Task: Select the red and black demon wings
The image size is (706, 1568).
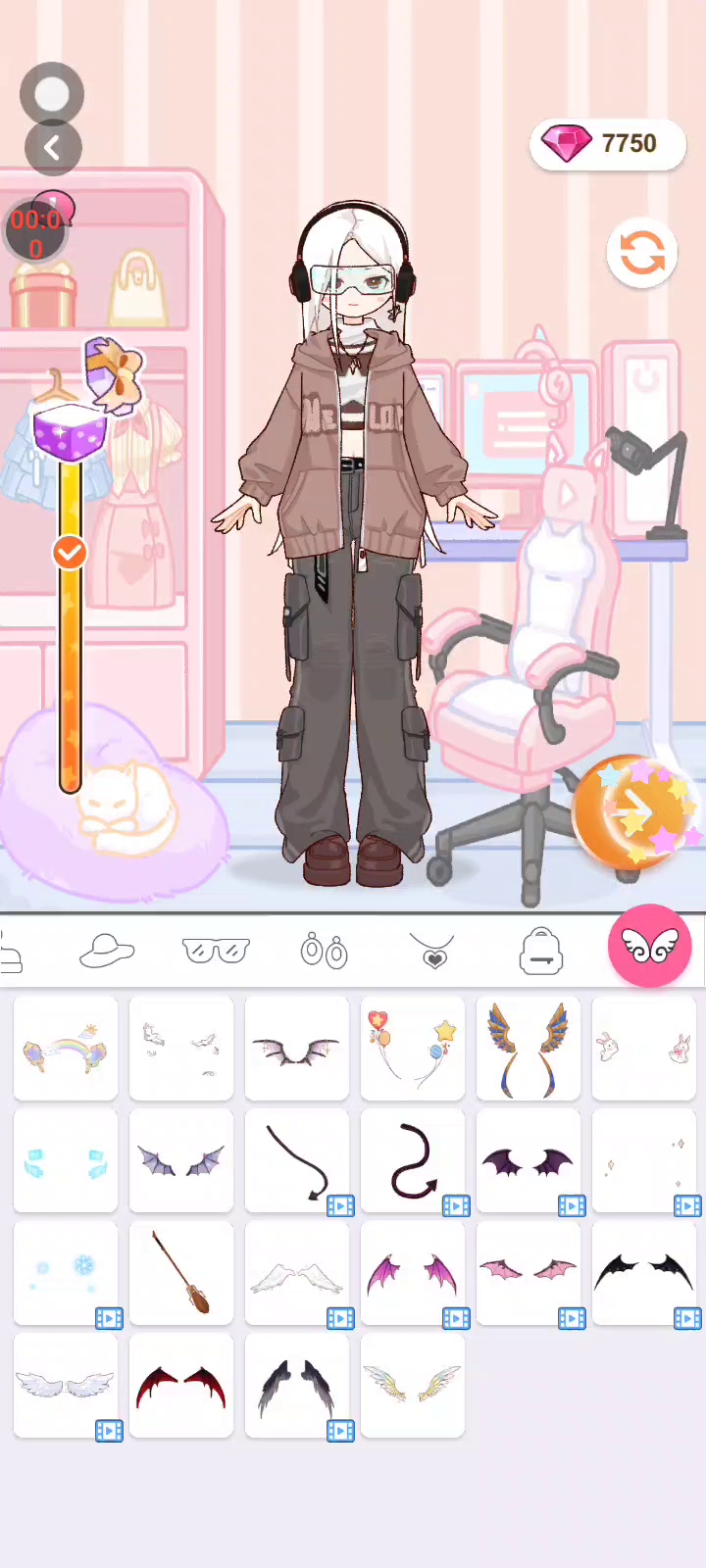Action: click(x=181, y=1385)
